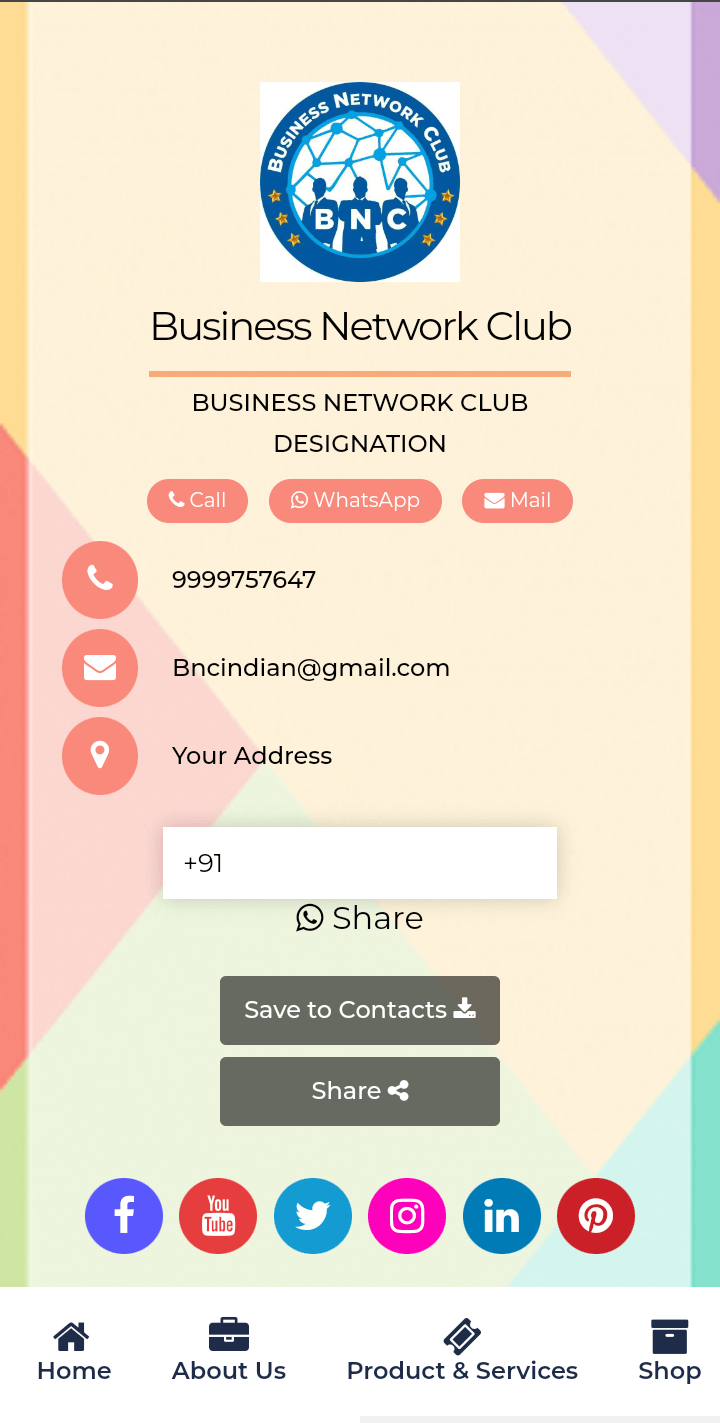The height and width of the screenshot is (1423, 720).
Task: Tap the WhatsApp Share link below the number field
Action: tap(360, 918)
